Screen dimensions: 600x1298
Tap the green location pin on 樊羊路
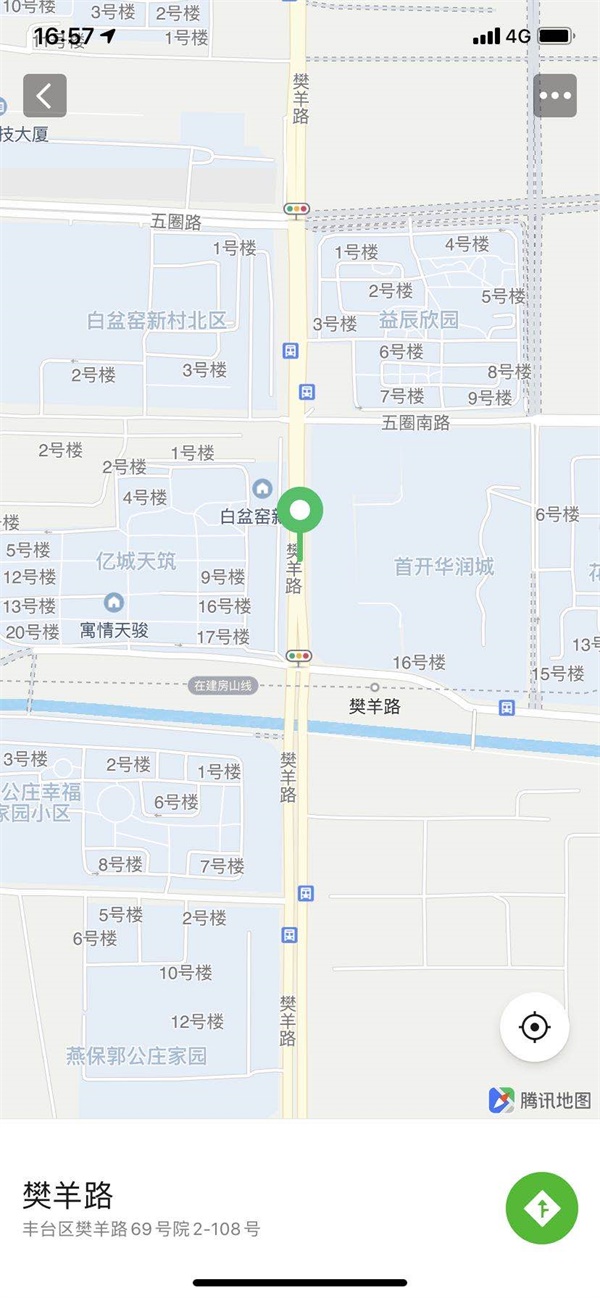pyautogui.click(x=300, y=512)
